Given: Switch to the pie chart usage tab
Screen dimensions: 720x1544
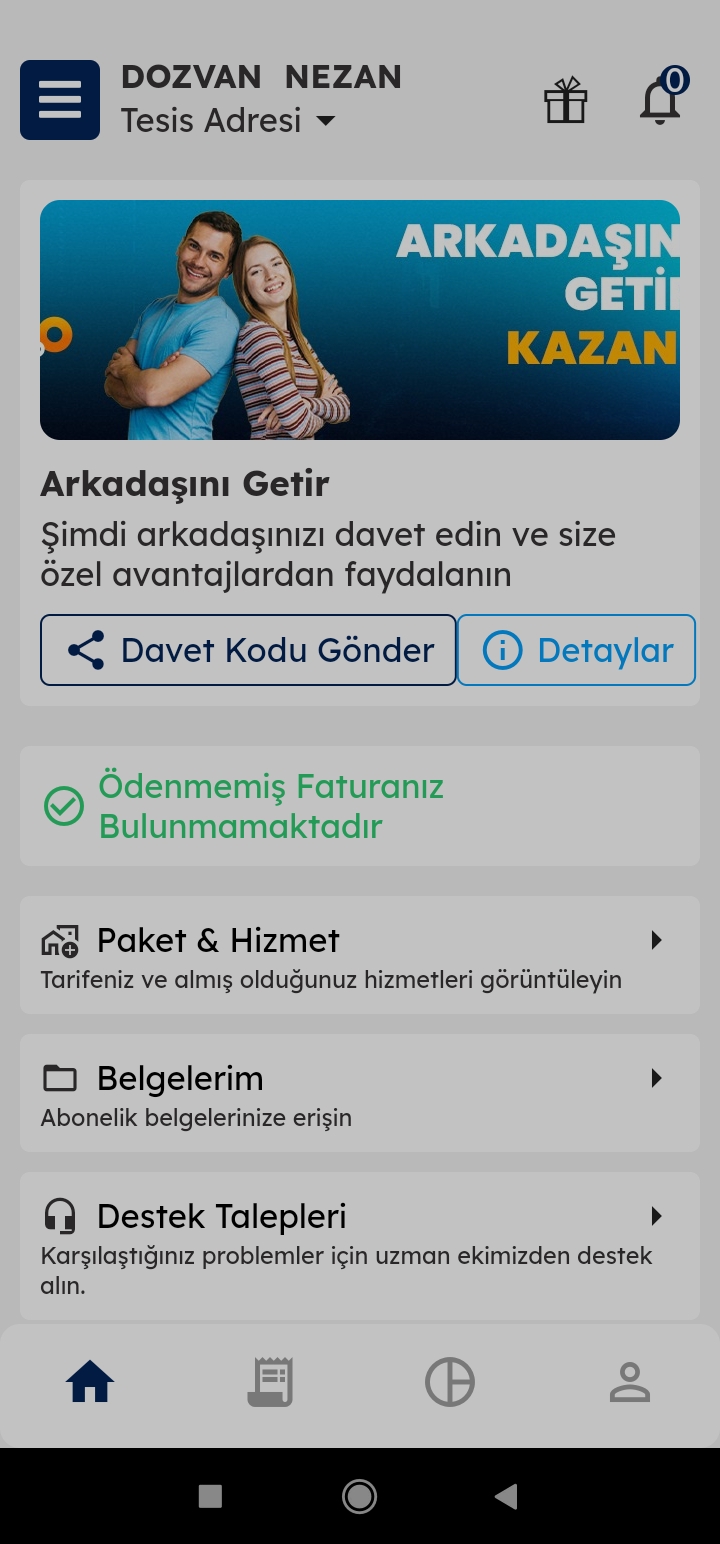Looking at the screenshot, I should (x=450, y=1383).
